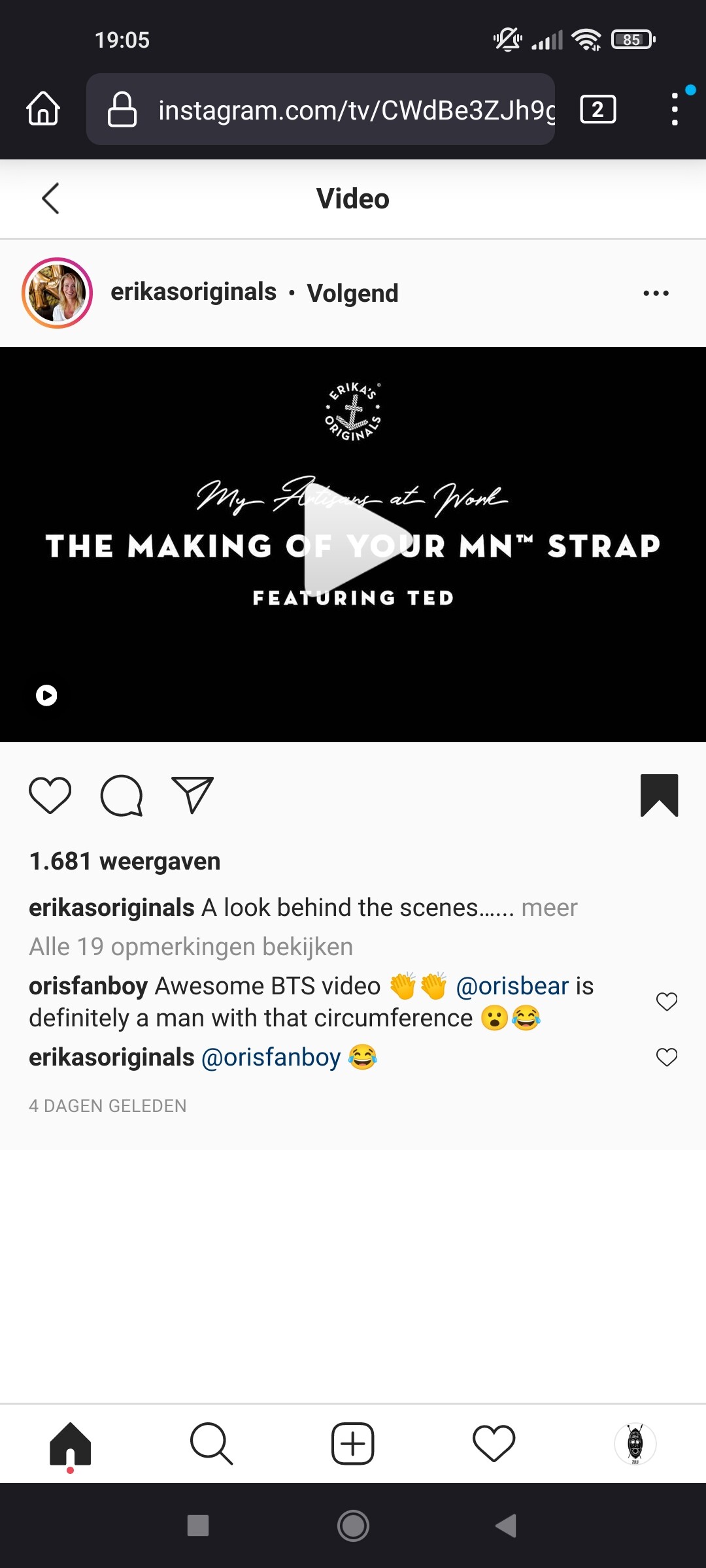Viewport: 706px width, 1568px height.
Task: Go back from Video page
Action: tap(50, 198)
